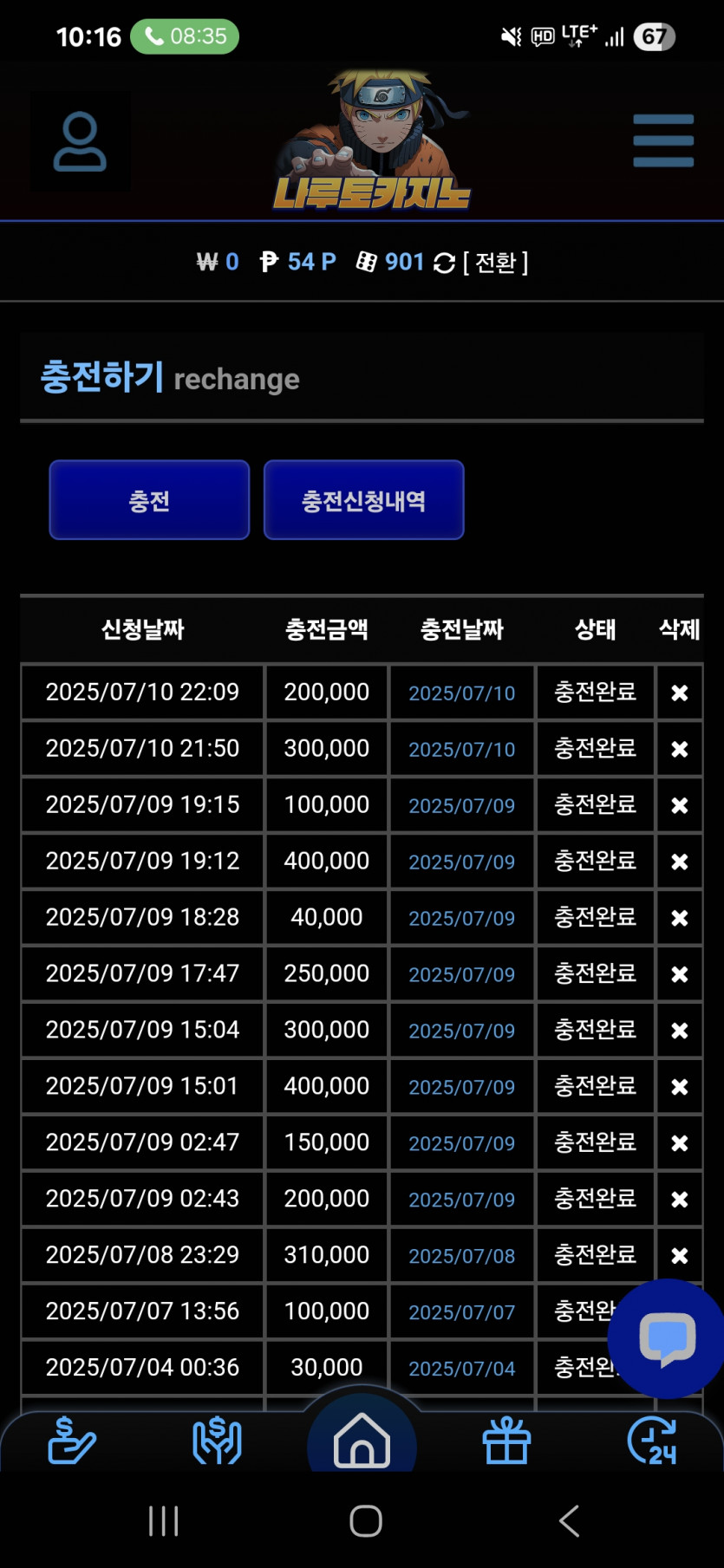Image resolution: width=724 pixels, height=1568 pixels.
Task: Open the hamburger menu
Action: click(x=663, y=140)
